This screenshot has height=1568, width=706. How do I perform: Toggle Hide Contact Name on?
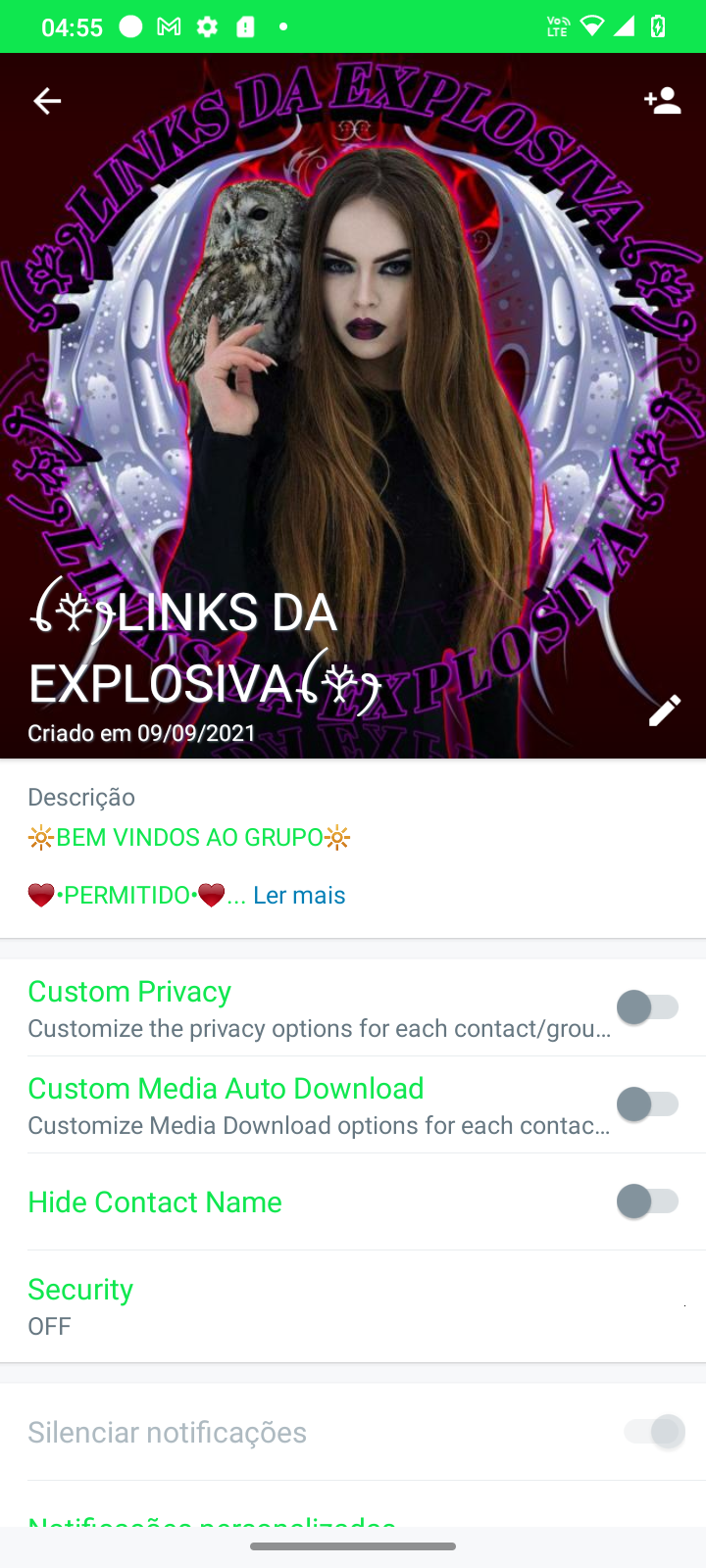[648, 1200]
